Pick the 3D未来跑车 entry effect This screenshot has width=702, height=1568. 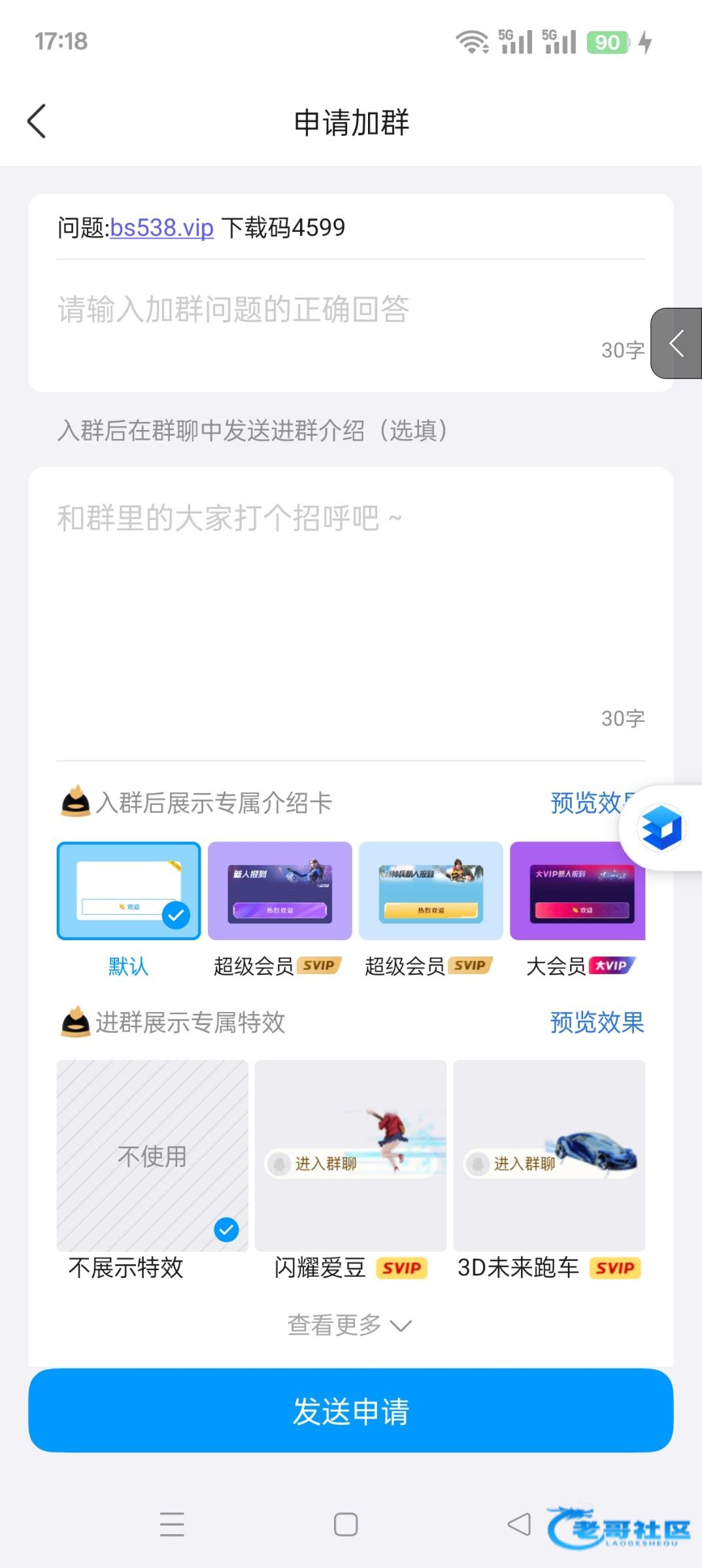tap(549, 1156)
